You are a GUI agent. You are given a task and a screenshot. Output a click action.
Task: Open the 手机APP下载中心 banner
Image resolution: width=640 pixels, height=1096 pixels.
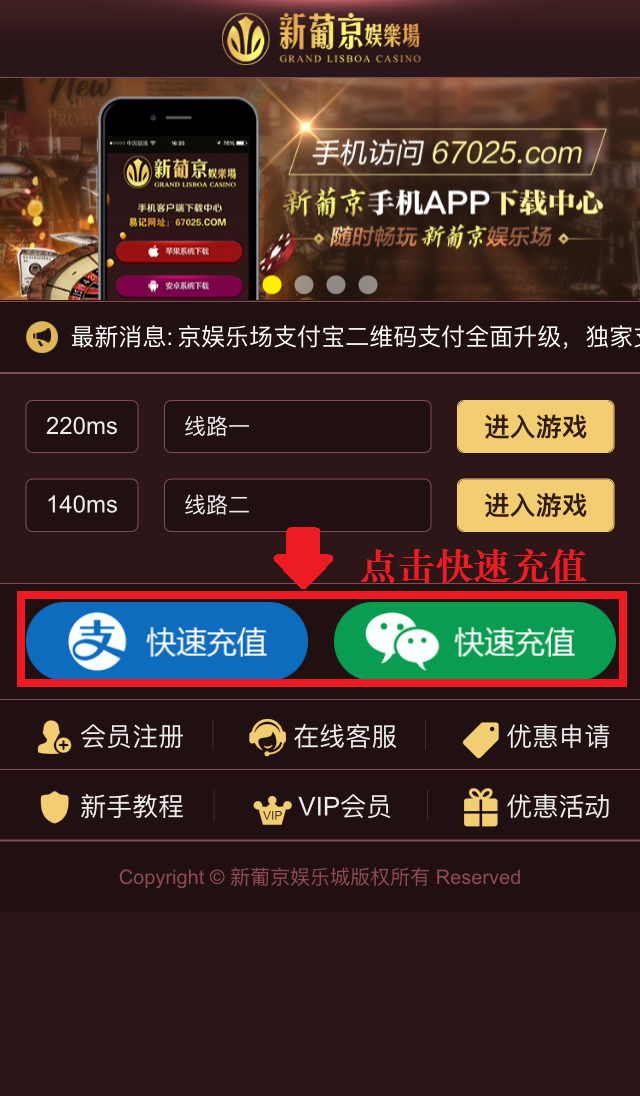440,190
